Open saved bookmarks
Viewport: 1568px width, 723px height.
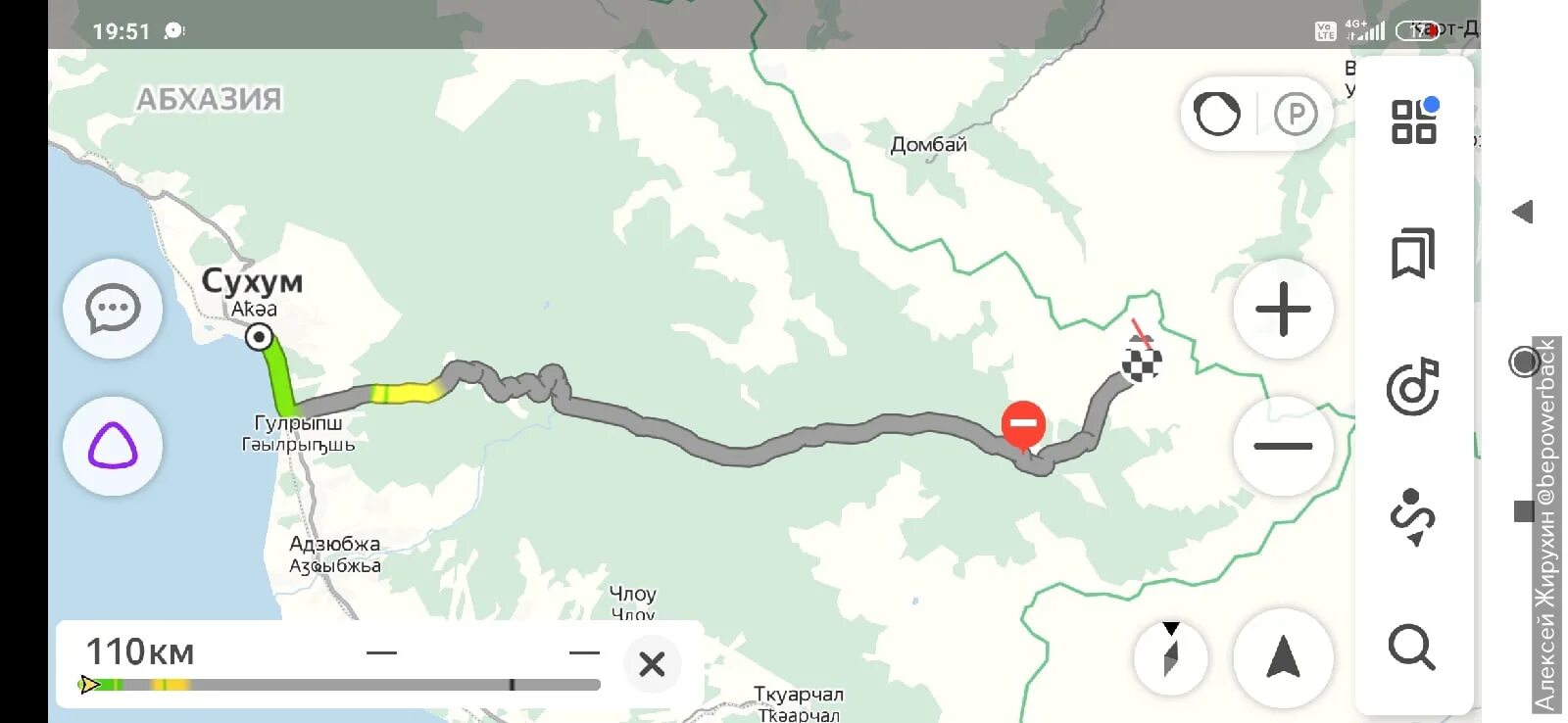(1413, 255)
